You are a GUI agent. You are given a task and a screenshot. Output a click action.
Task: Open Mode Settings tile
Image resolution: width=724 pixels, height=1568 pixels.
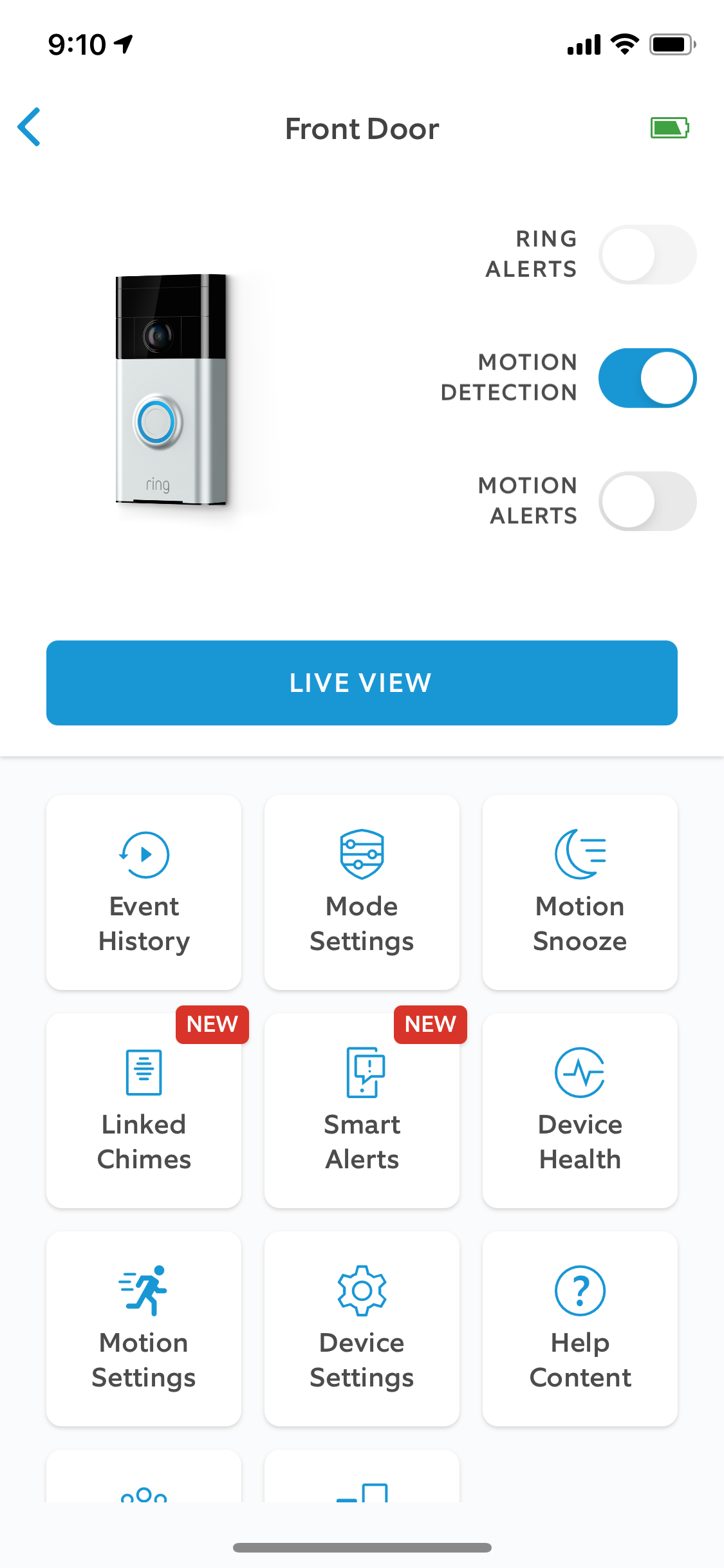pos(362,892)
